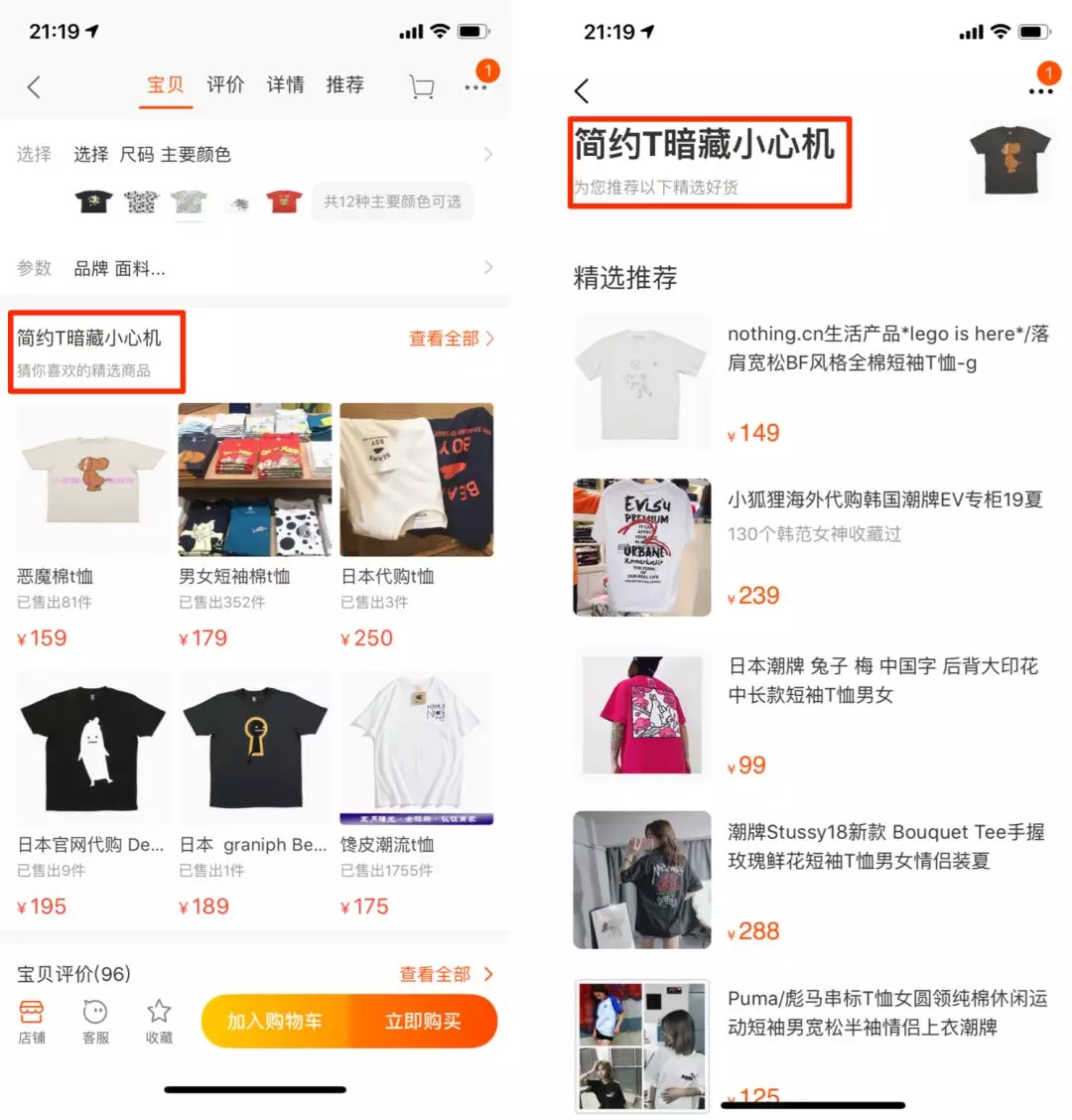
Task: Contact 客服 customer service
Action: pos(95,1021)
